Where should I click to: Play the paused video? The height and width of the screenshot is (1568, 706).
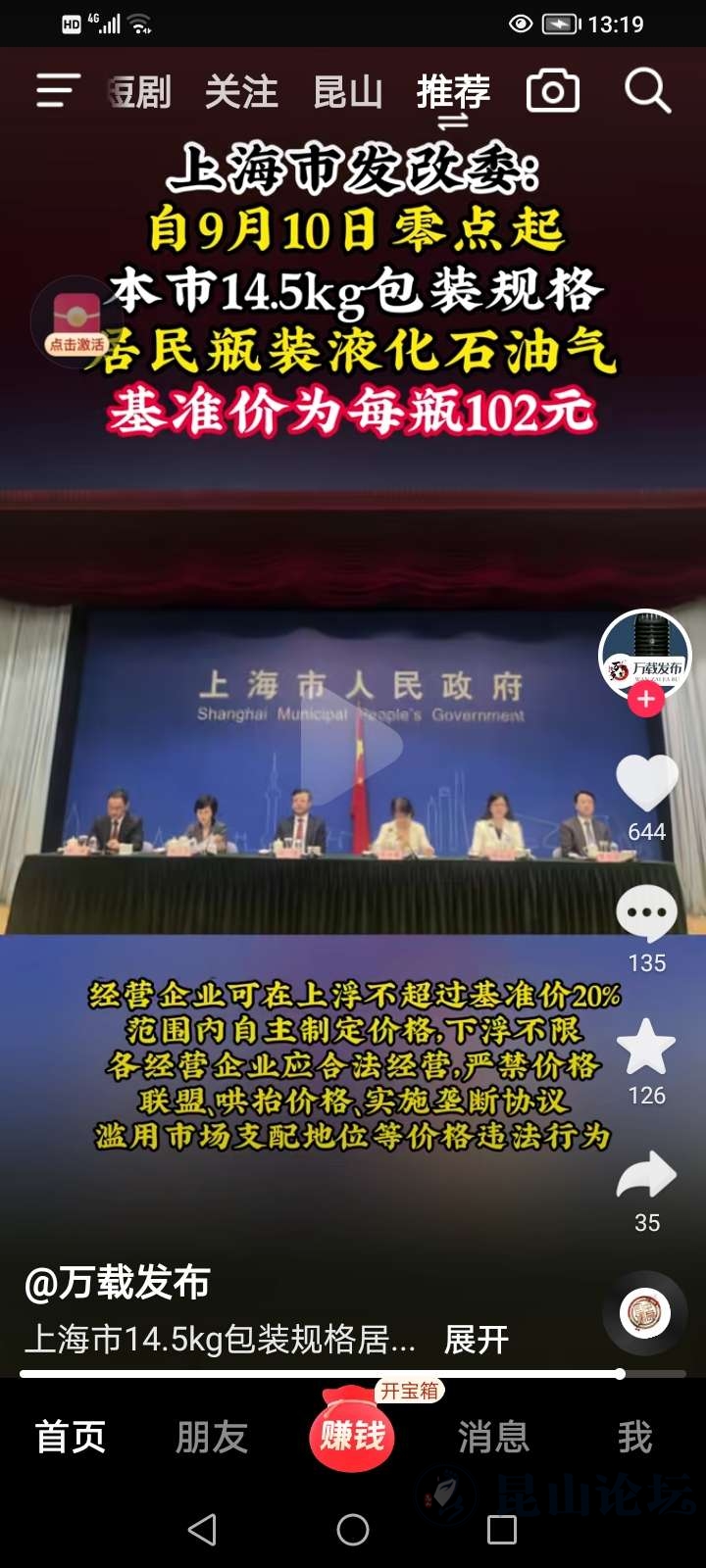(x=351, y=746)
